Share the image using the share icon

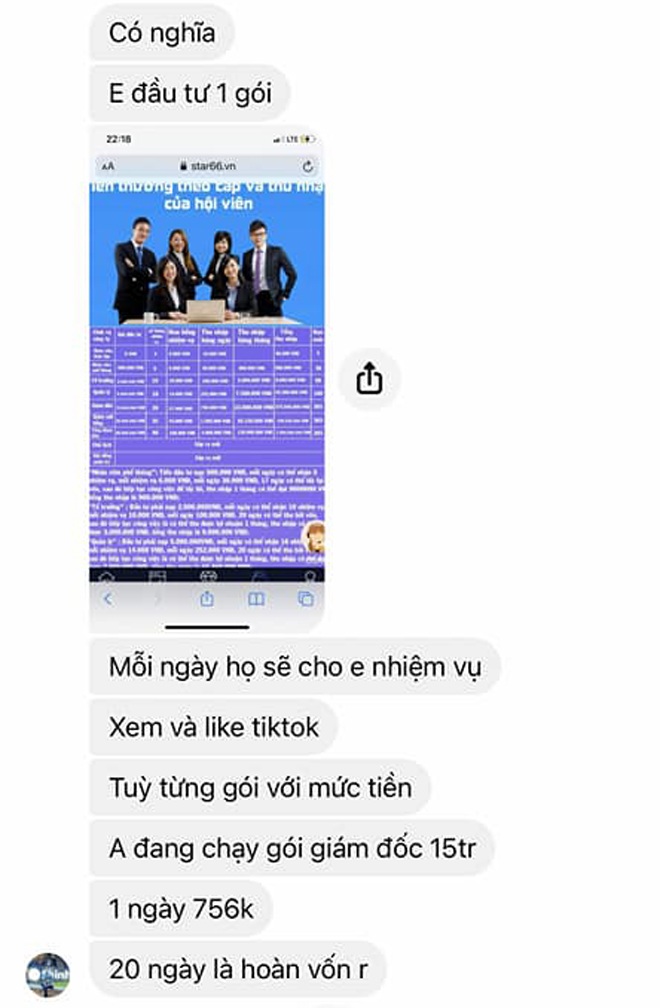tap(369, 378)
